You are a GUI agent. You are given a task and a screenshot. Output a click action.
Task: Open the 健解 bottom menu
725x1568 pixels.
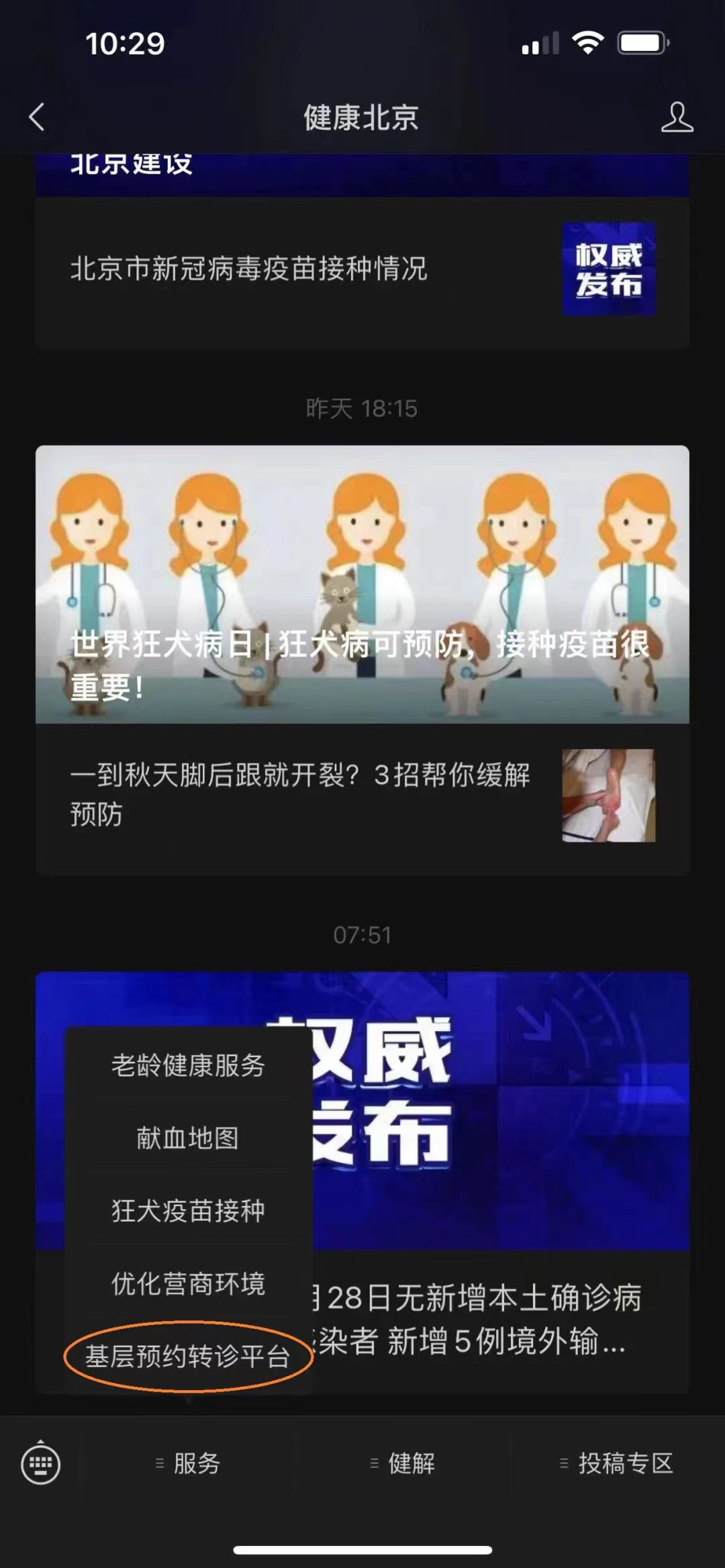click(x=403, y=1463)
